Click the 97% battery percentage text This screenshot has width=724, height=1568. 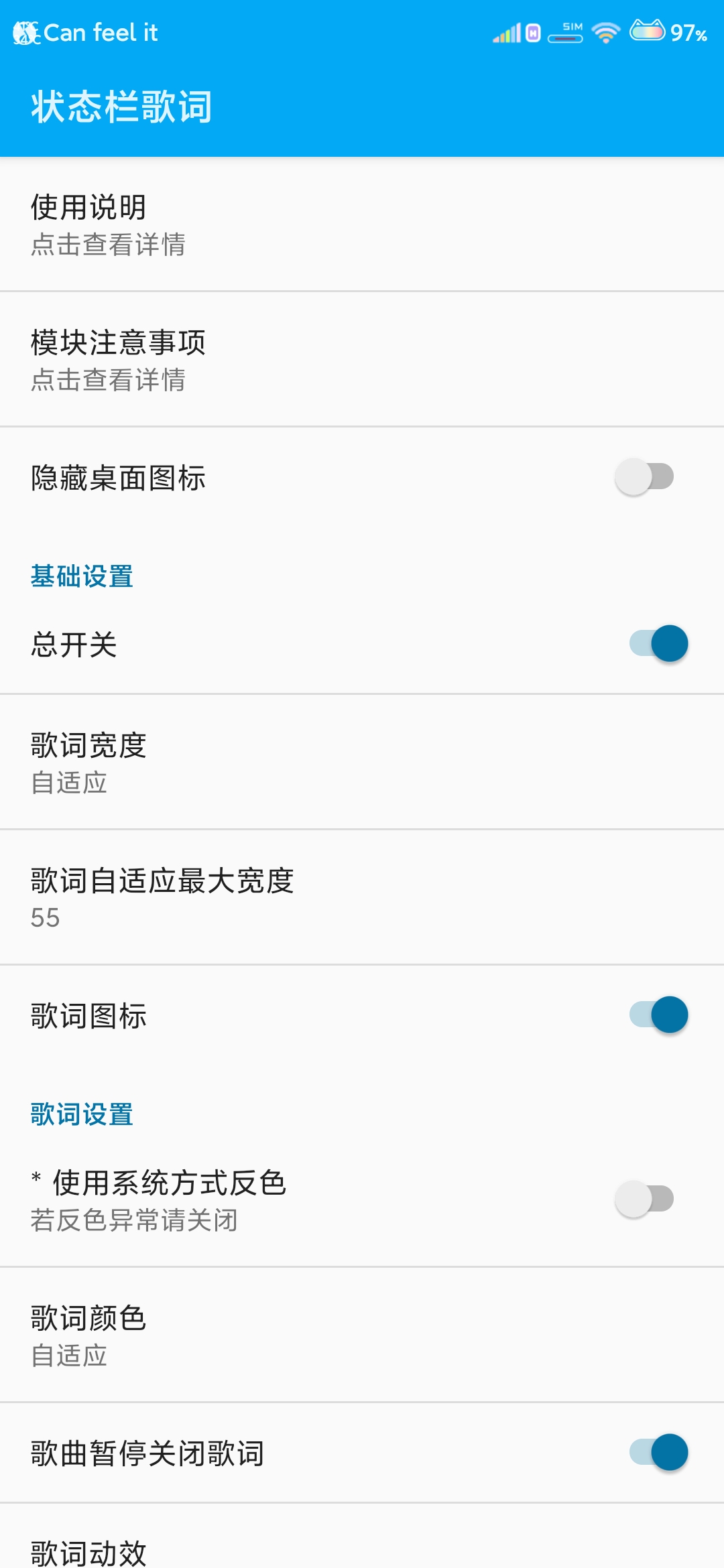tap(689, 33)
